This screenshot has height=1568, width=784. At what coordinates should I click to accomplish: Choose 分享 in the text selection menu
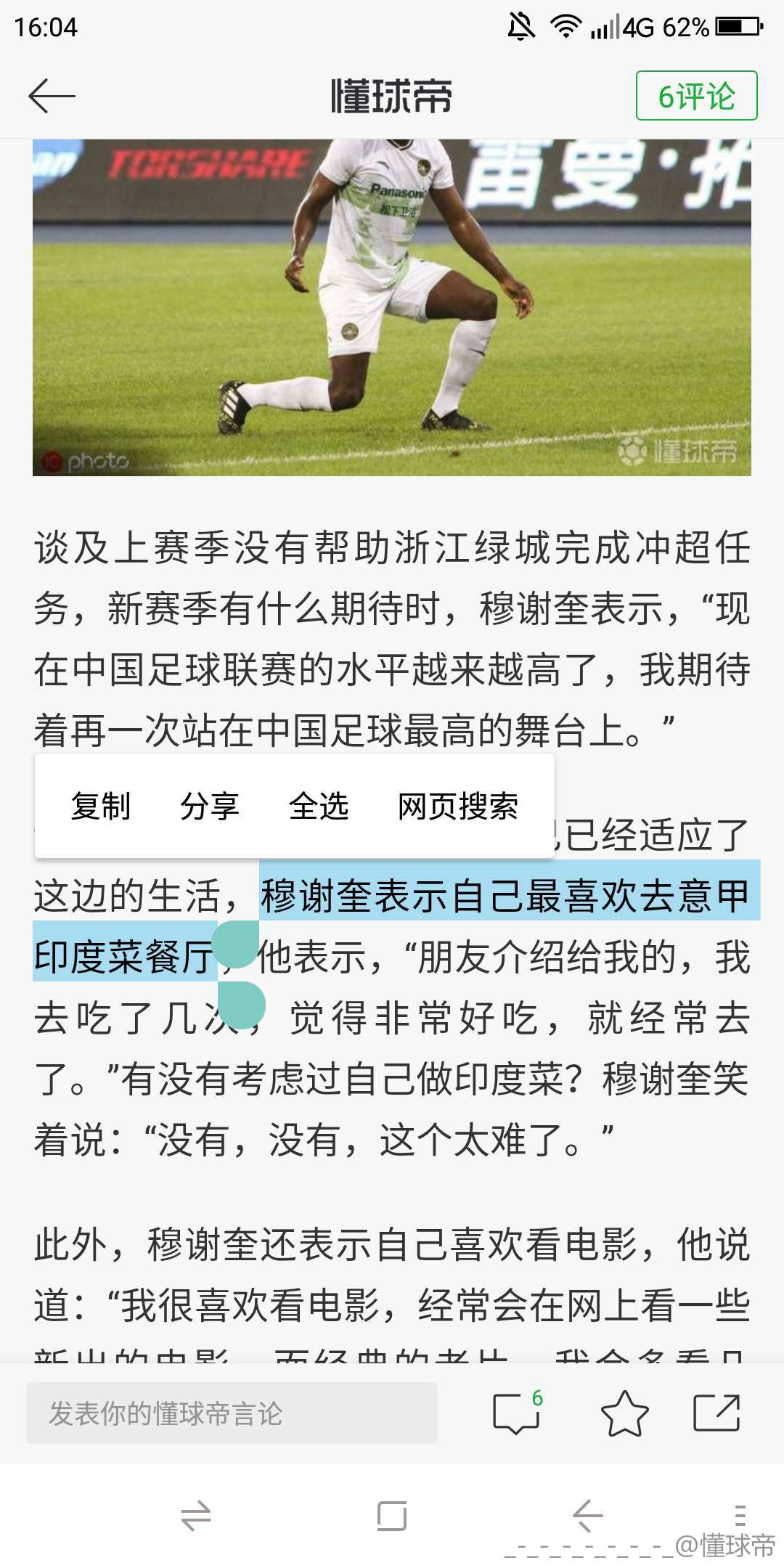point(210,807)
